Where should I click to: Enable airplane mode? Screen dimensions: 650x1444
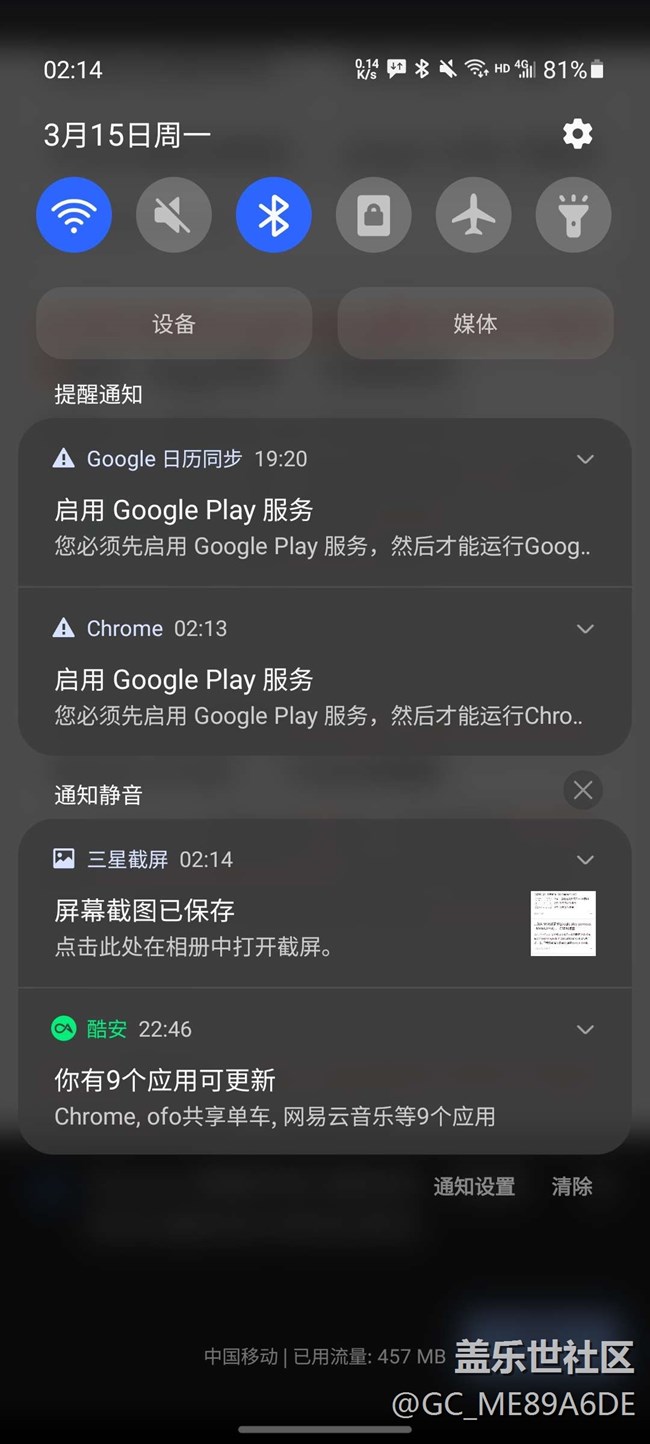coord(474,215)
